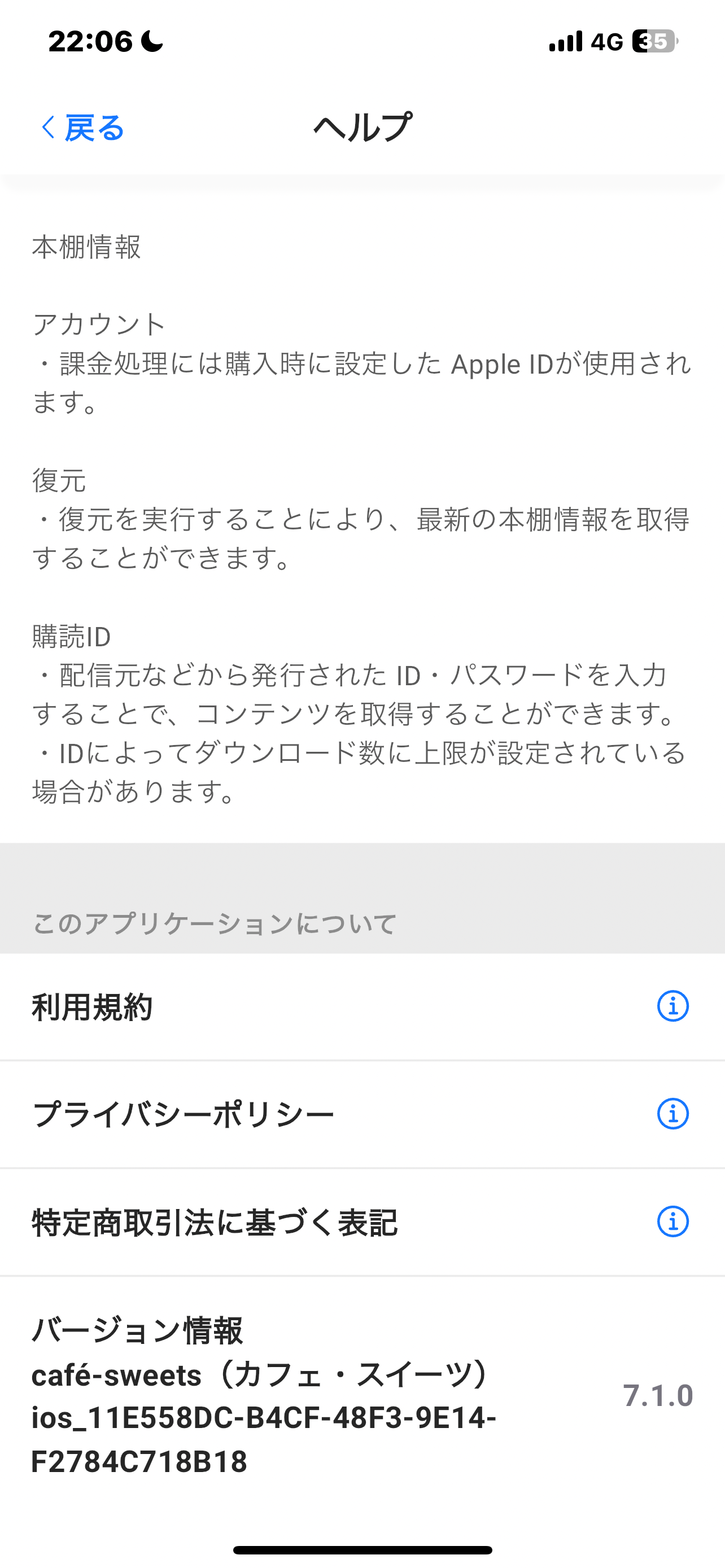Open the 特定商取引法に基づく表記 row
Image resolution: width=725 pixels, height=1568 pixels.
coord(361,1222)
